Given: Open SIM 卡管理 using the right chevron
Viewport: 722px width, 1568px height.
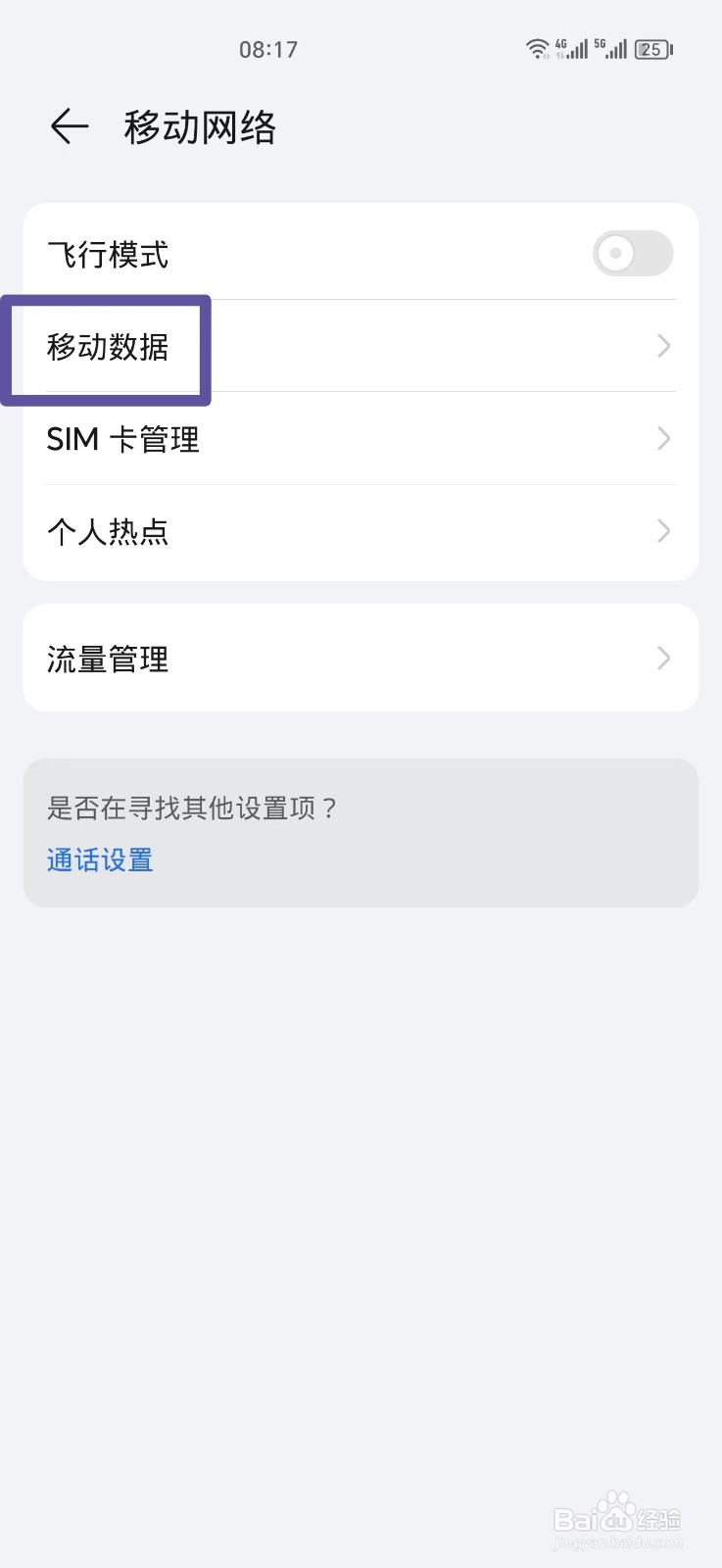Looking at the screenshot, I should coord(663,439).
